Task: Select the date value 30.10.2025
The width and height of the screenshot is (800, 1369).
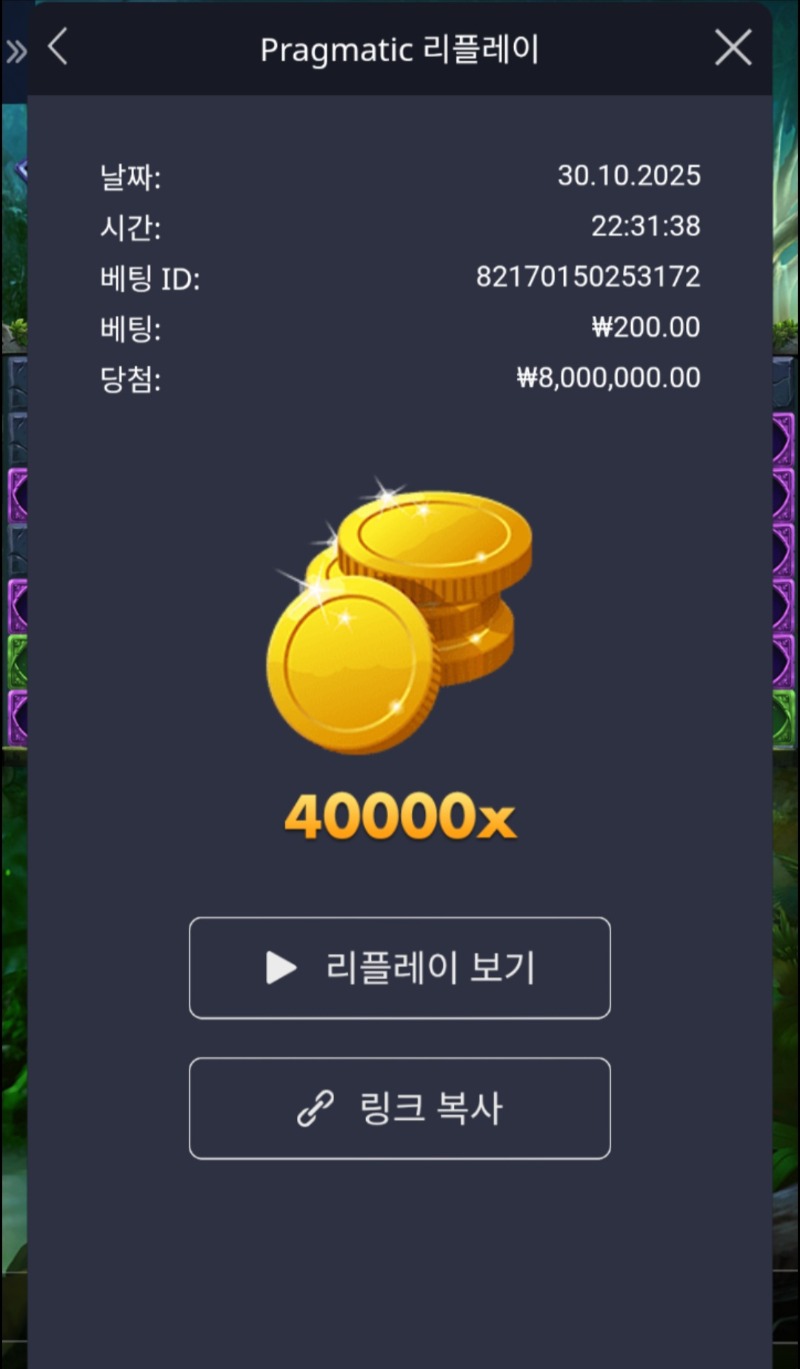Action: tap(630, 175)
